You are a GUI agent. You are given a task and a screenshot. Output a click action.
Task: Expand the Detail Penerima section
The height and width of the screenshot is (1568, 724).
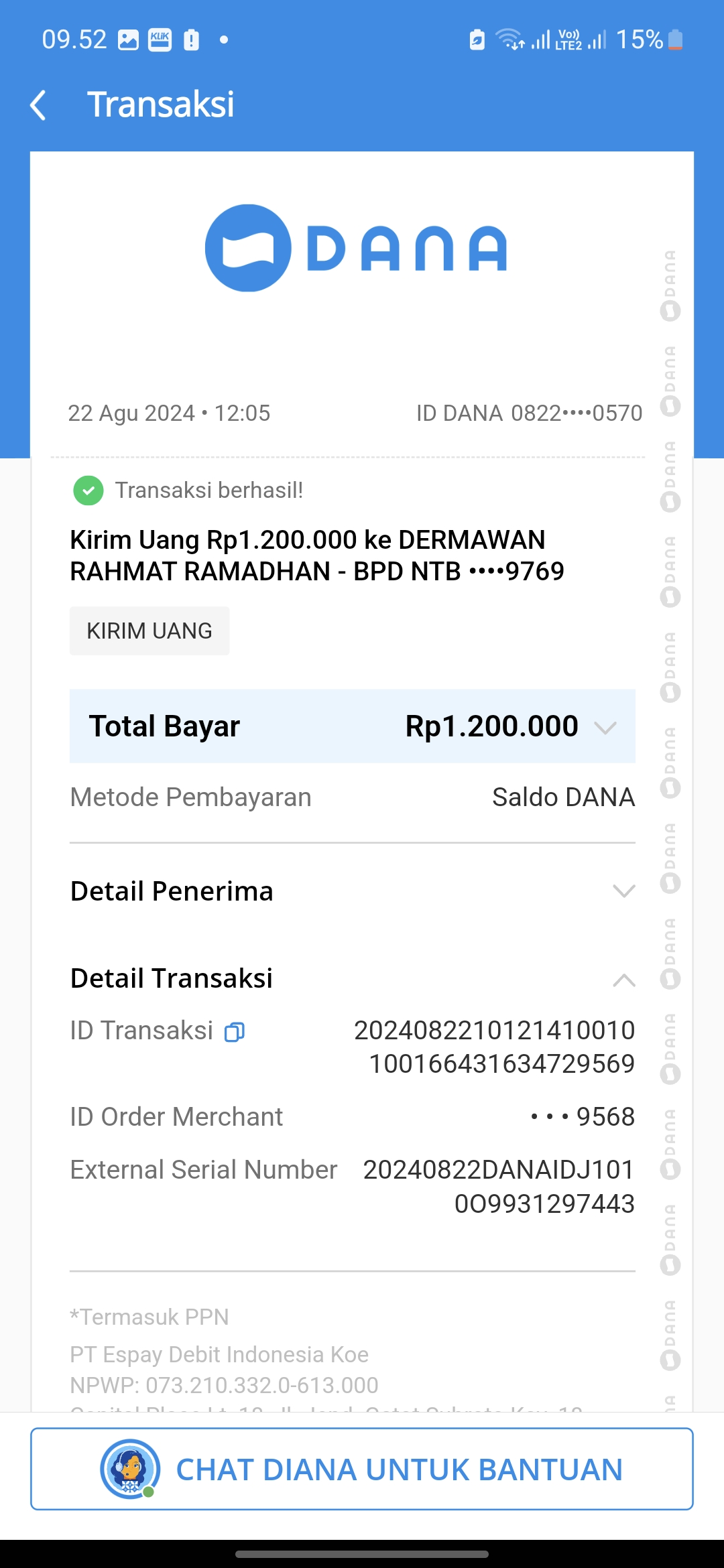coord(623,891)
